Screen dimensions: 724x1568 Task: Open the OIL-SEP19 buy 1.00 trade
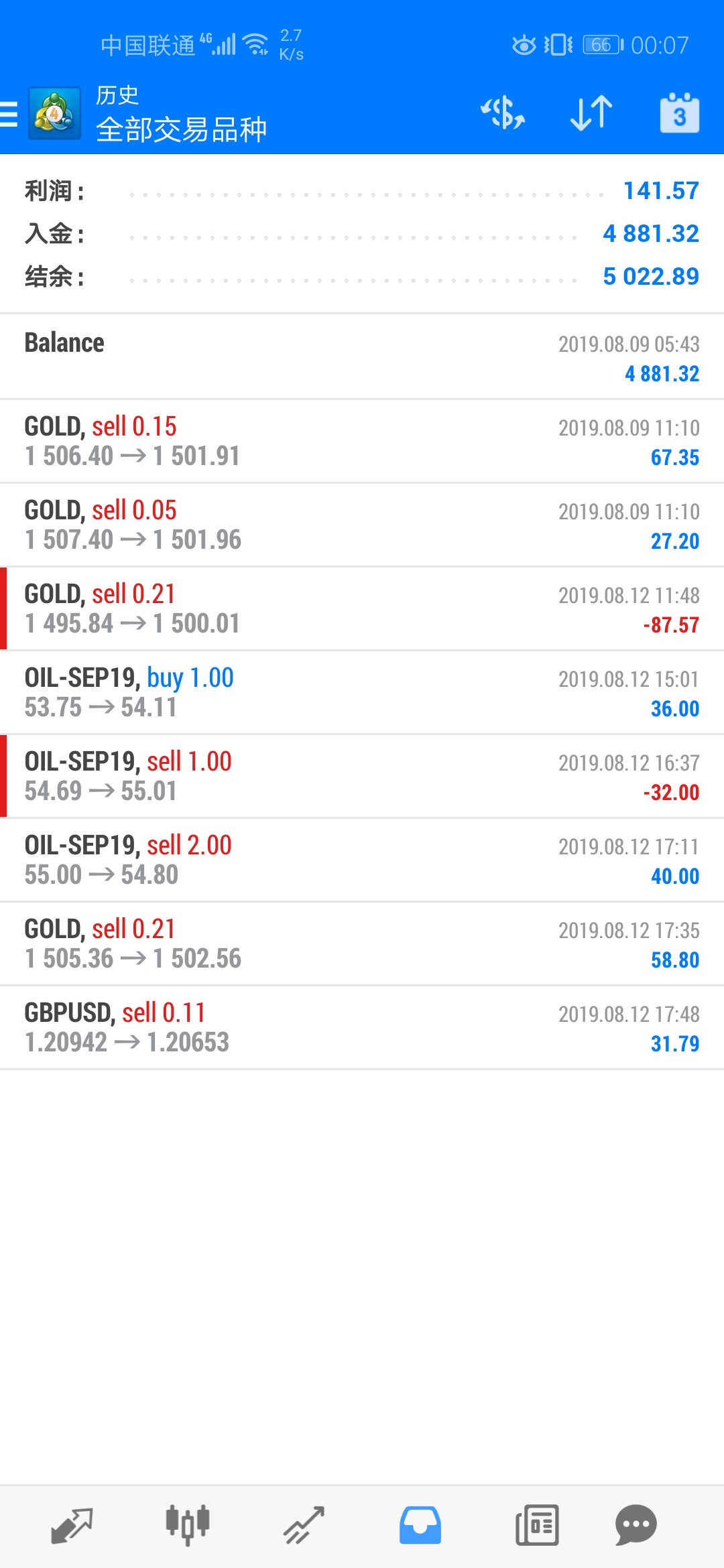click(x=362, y=692)
